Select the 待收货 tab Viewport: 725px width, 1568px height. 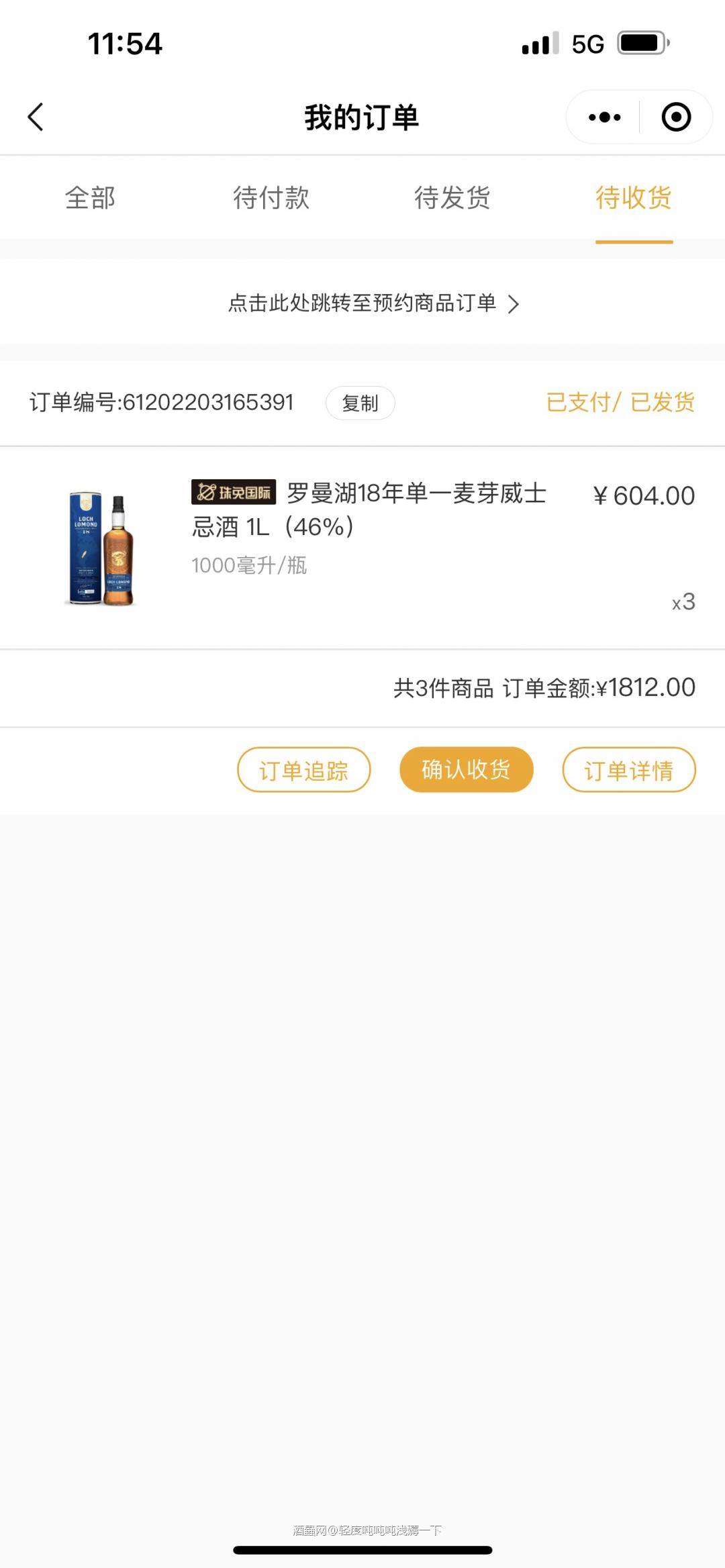point(634,198)
